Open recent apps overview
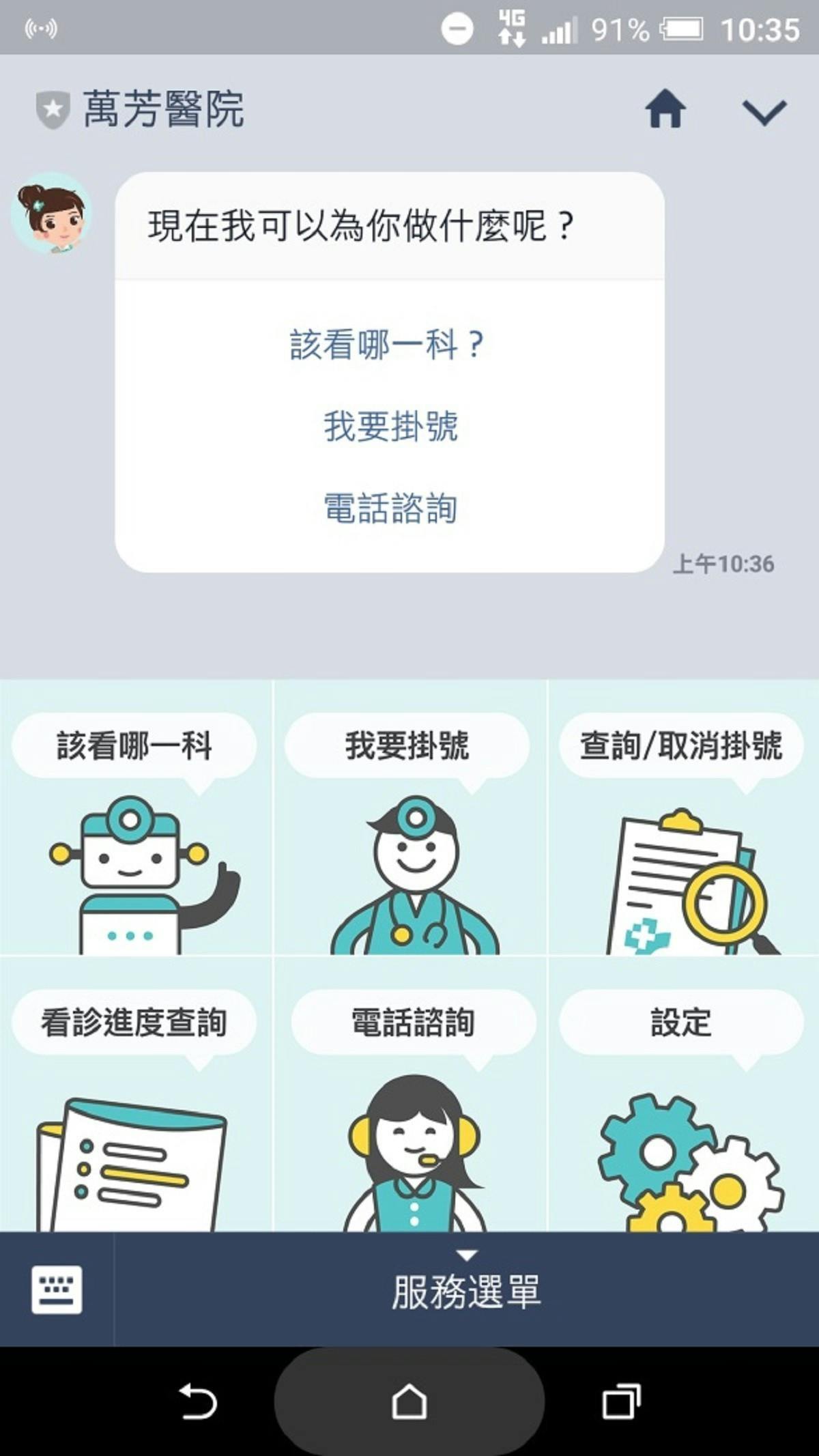 [620, 1402]
